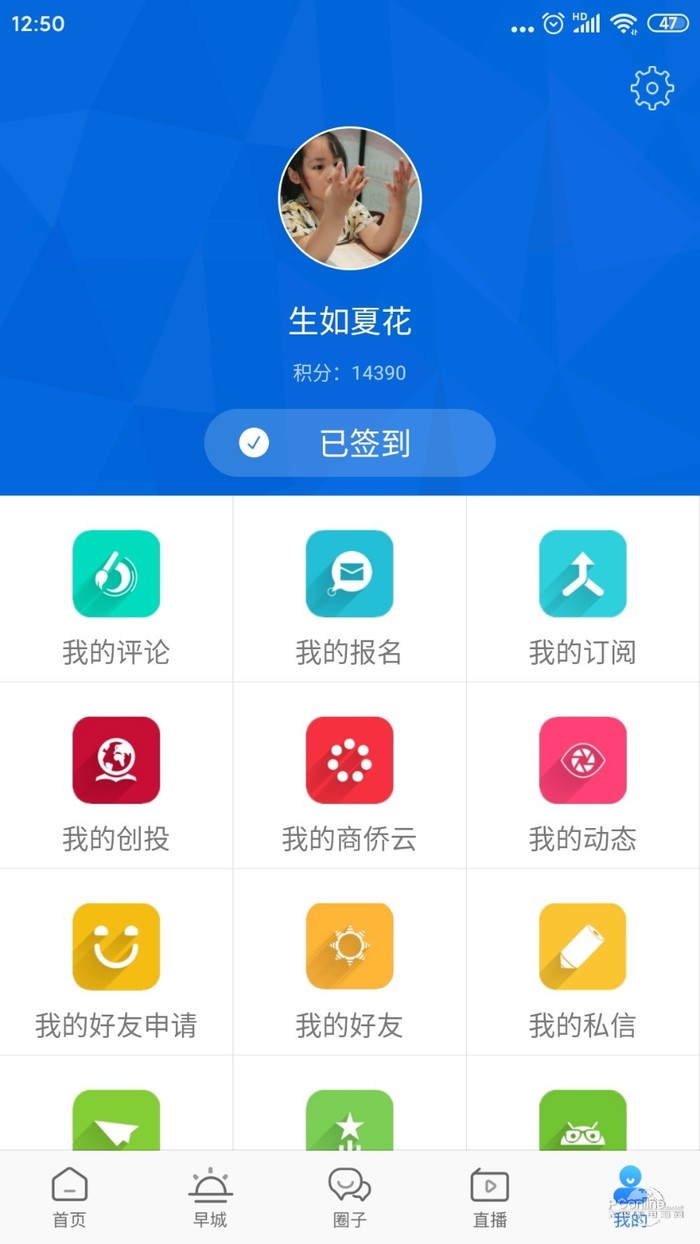This screenshot has height=1244, width=700.
Task: Tap the 已签到 check-in button
Action: (350, 443)
